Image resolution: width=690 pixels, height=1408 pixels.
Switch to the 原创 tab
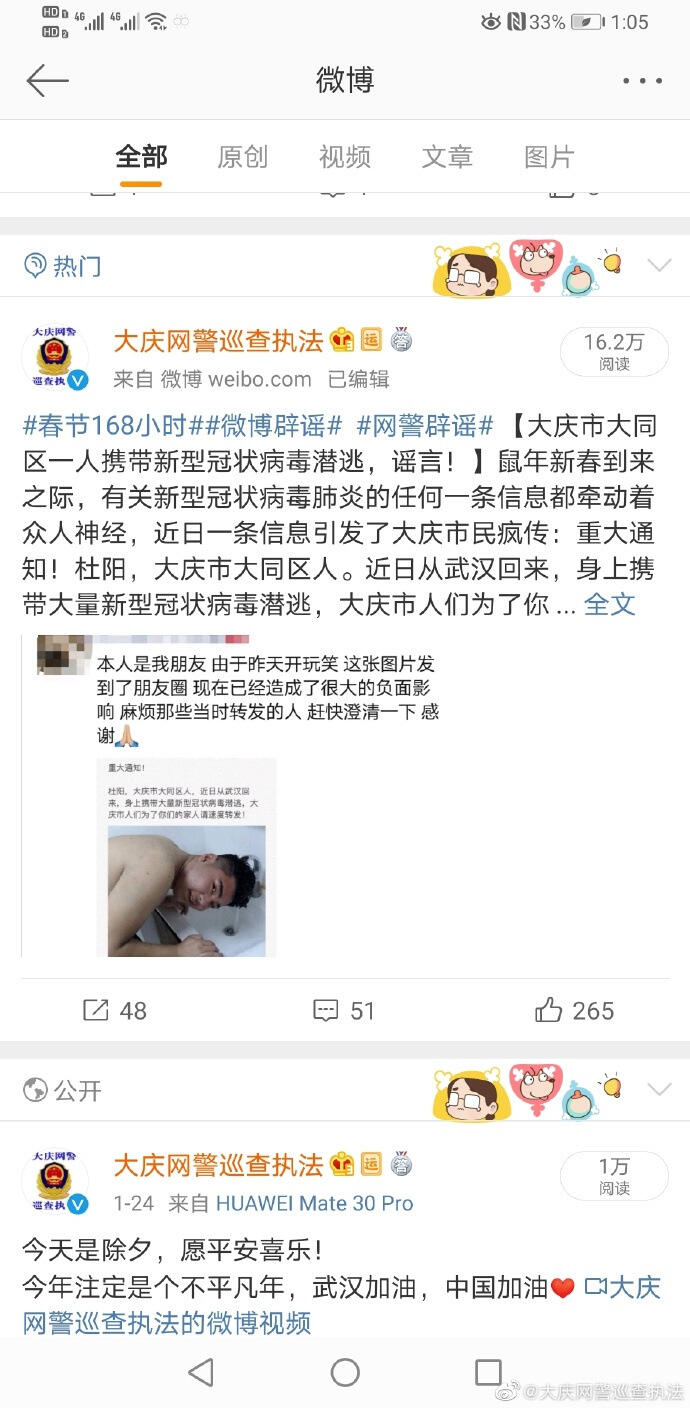click(x=242, y=157)
